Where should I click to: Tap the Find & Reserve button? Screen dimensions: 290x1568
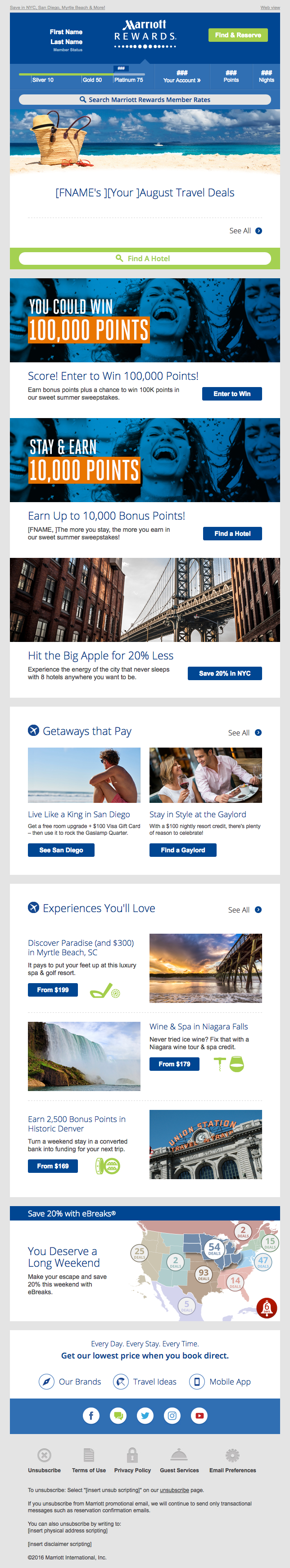(x=238, y=36)
